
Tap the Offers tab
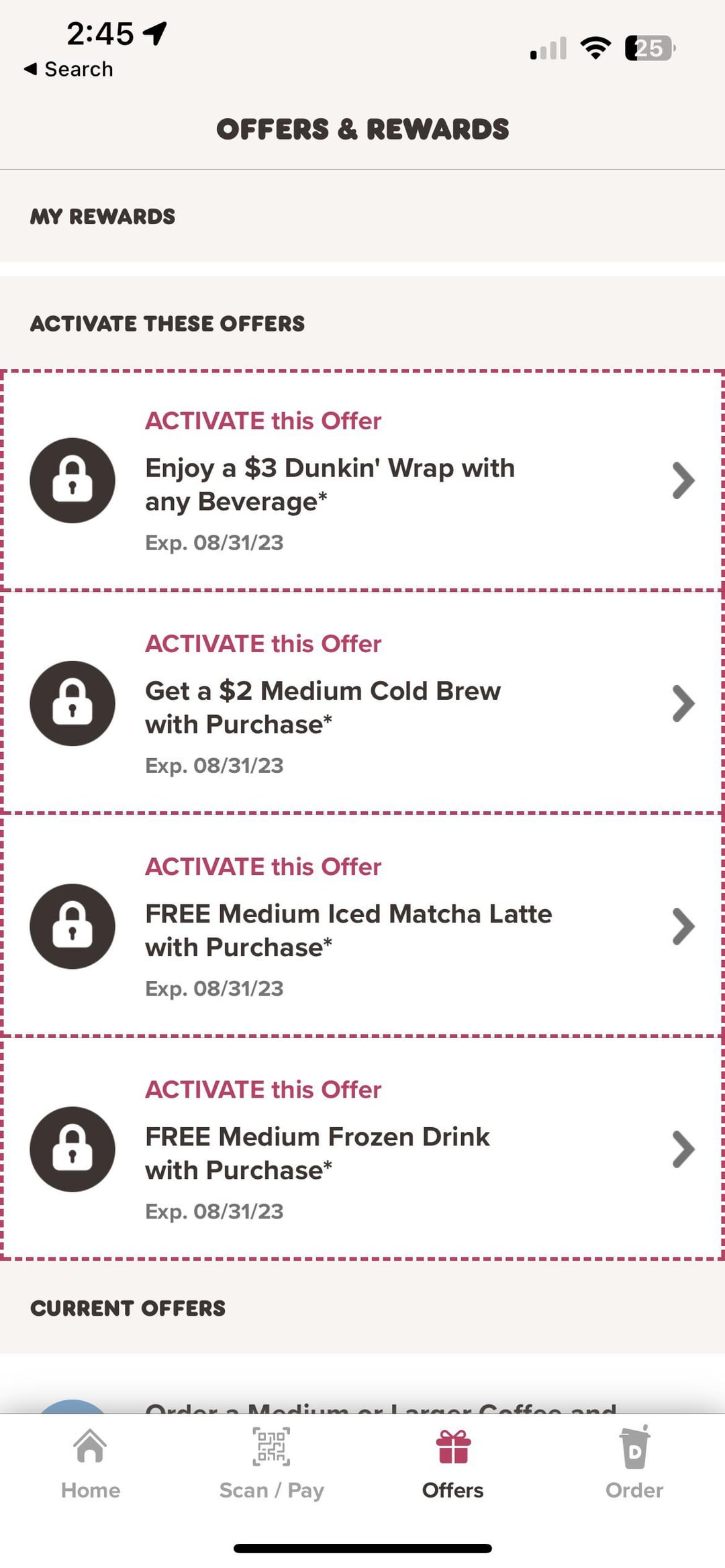point(453,1463)
